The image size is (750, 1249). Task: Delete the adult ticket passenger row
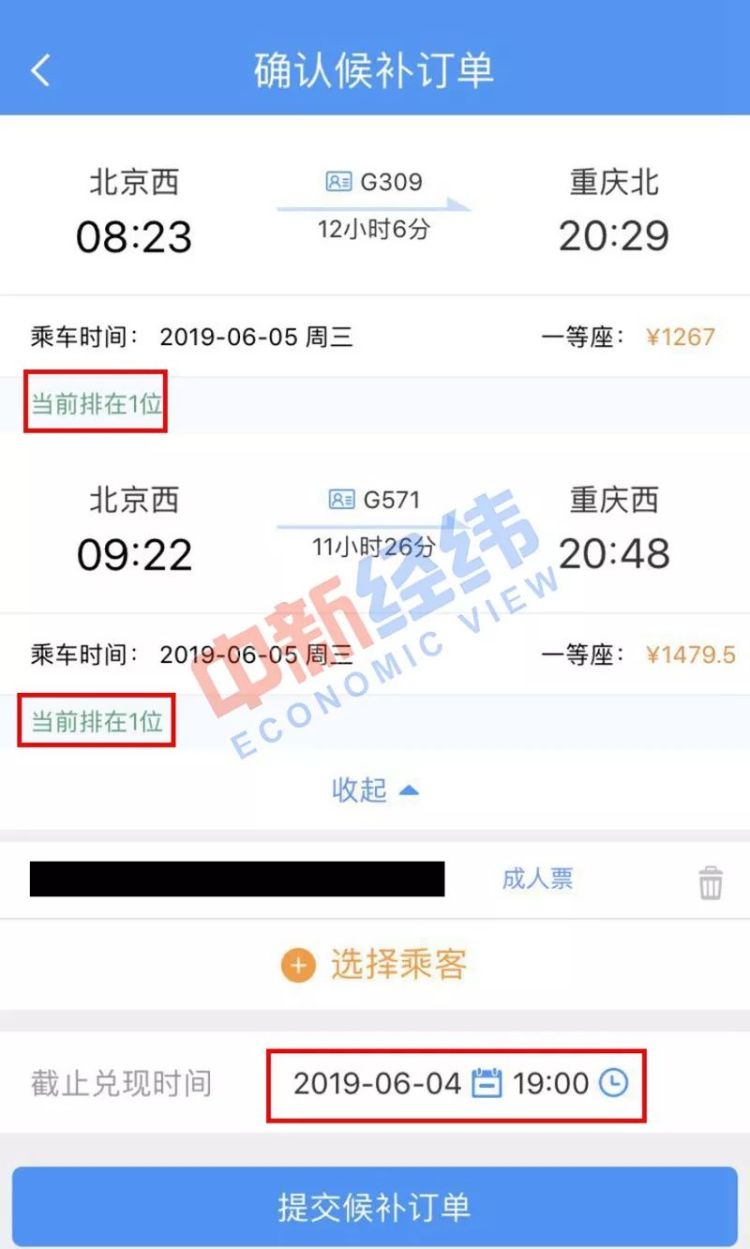point(710,883)
